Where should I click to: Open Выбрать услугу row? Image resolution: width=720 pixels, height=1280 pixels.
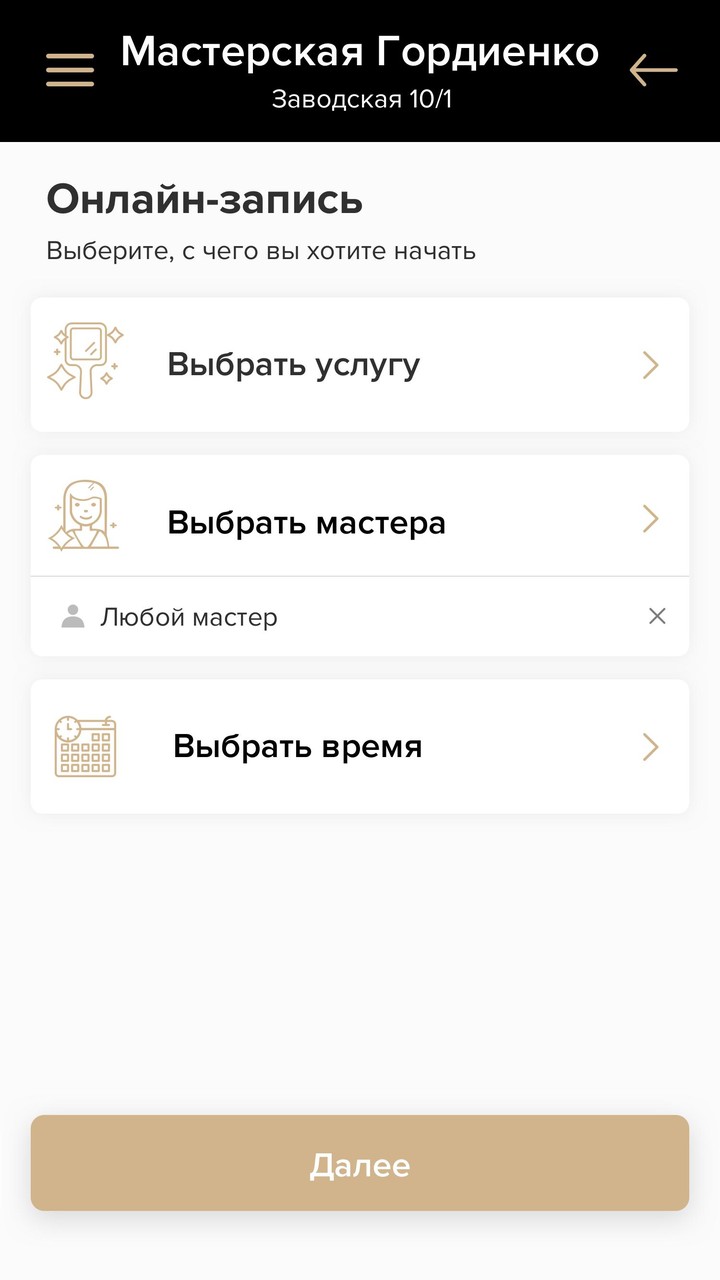click(x=360, y=365)
